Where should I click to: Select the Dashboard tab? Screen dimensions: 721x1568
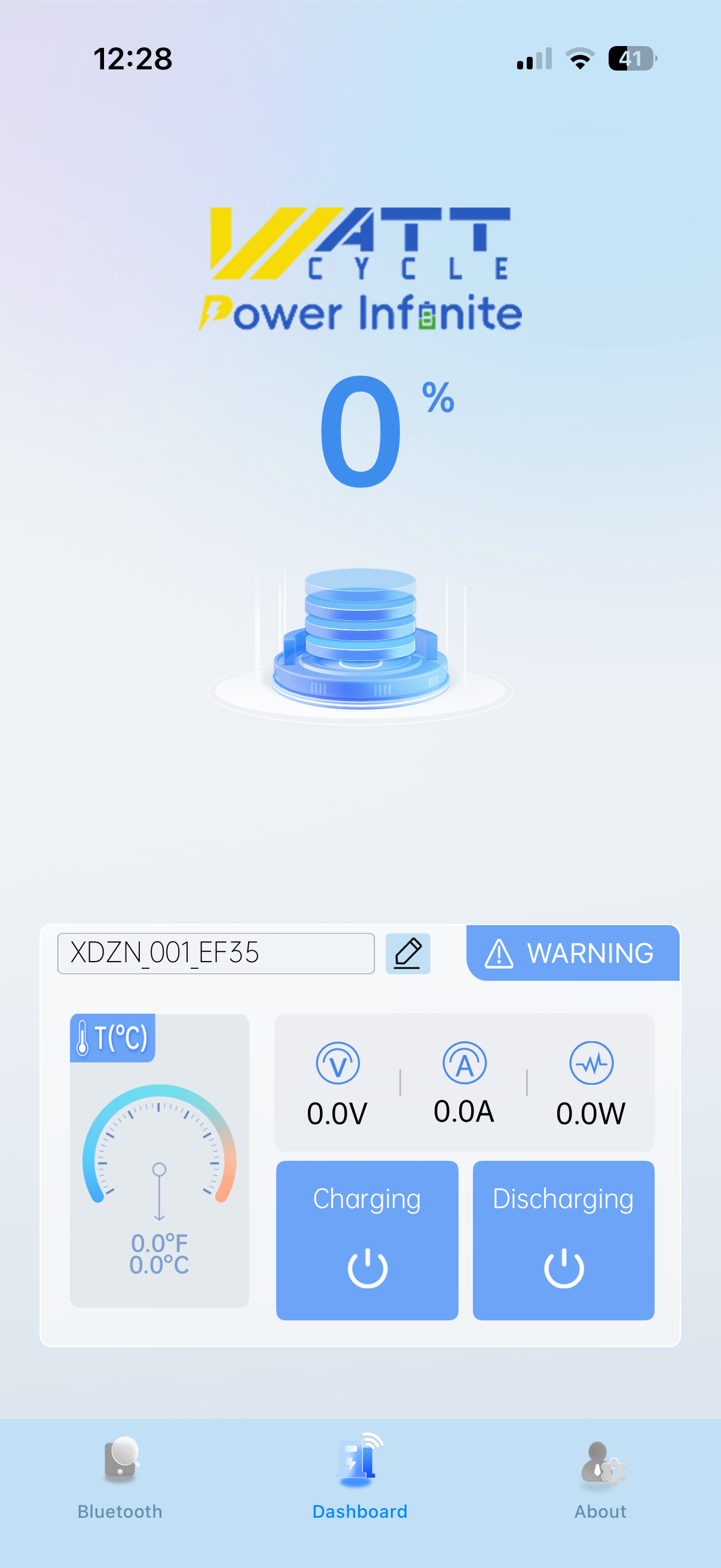(360, 1478)
